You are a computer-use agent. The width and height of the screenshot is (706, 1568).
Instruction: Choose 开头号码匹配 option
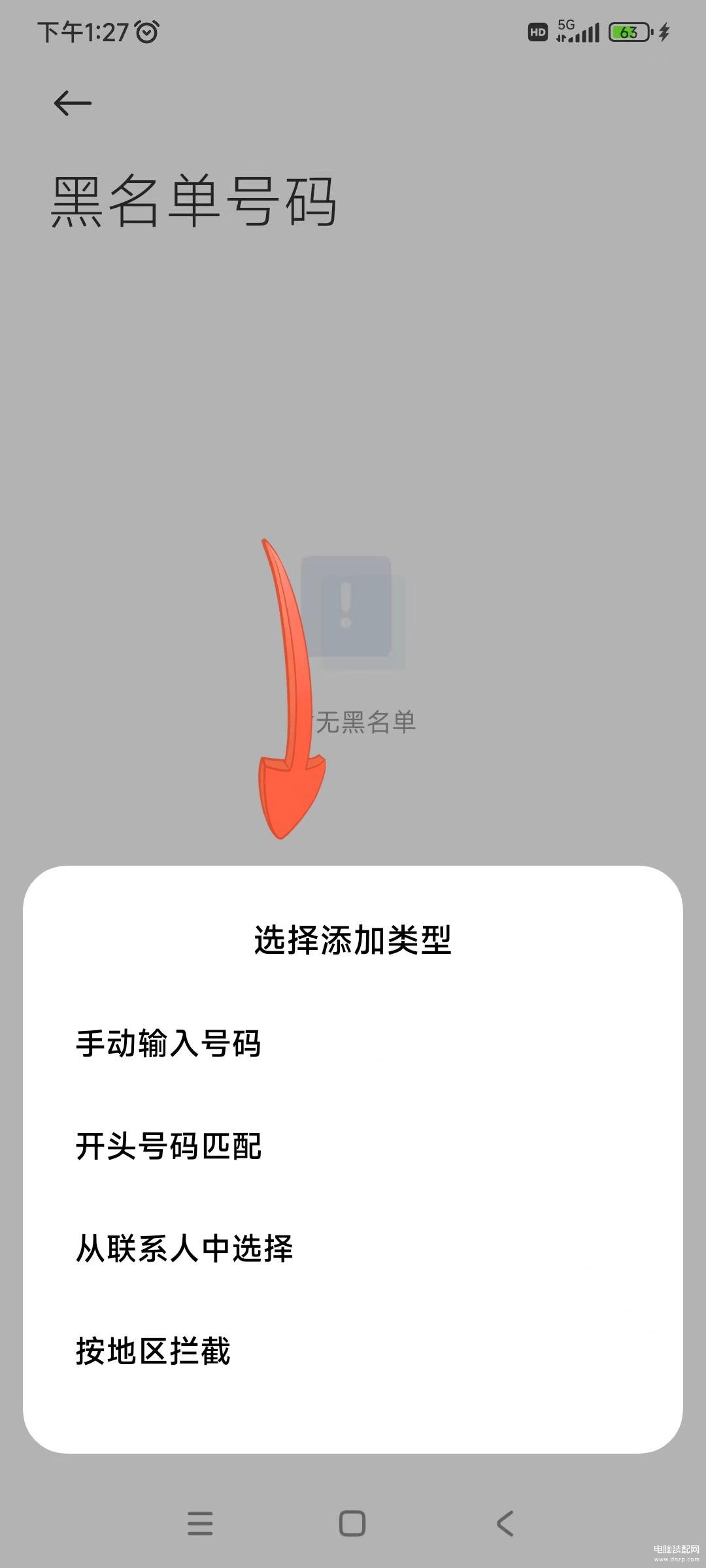point(353,1146)
